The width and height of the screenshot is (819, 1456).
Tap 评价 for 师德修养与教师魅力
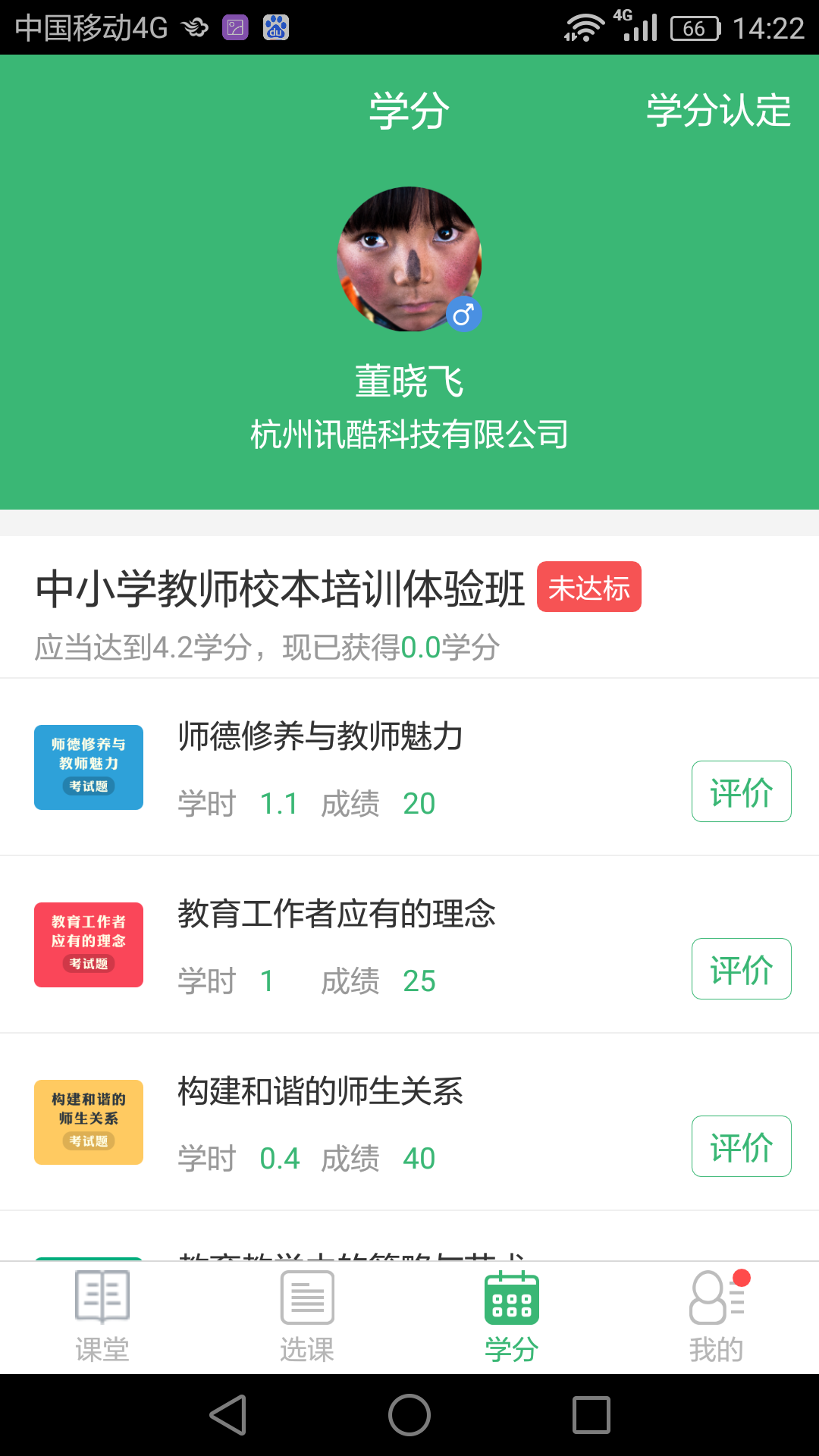point(741,791)
